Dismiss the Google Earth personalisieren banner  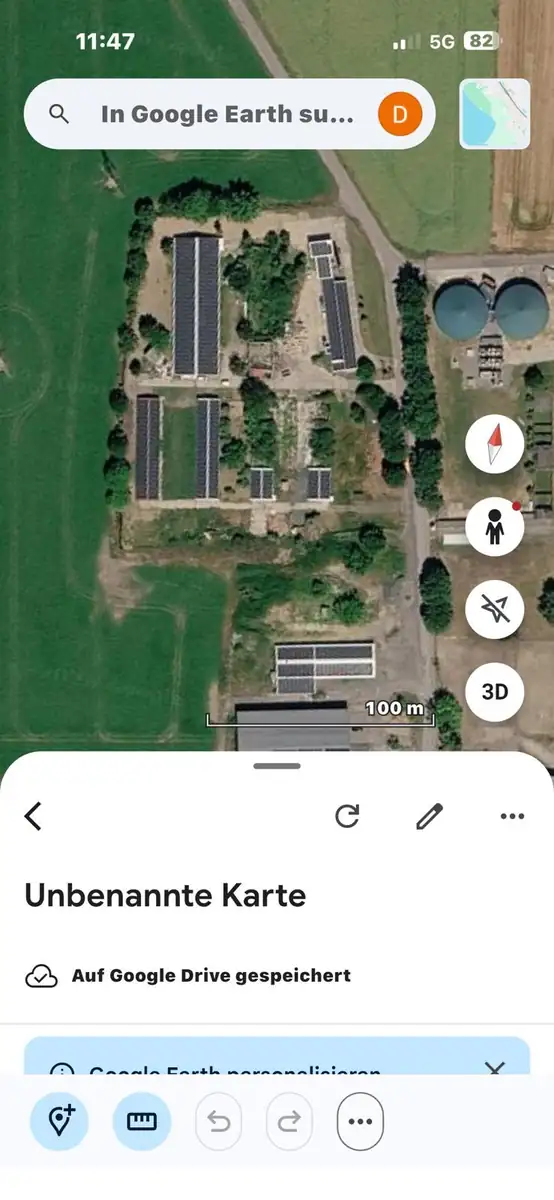495,1068
